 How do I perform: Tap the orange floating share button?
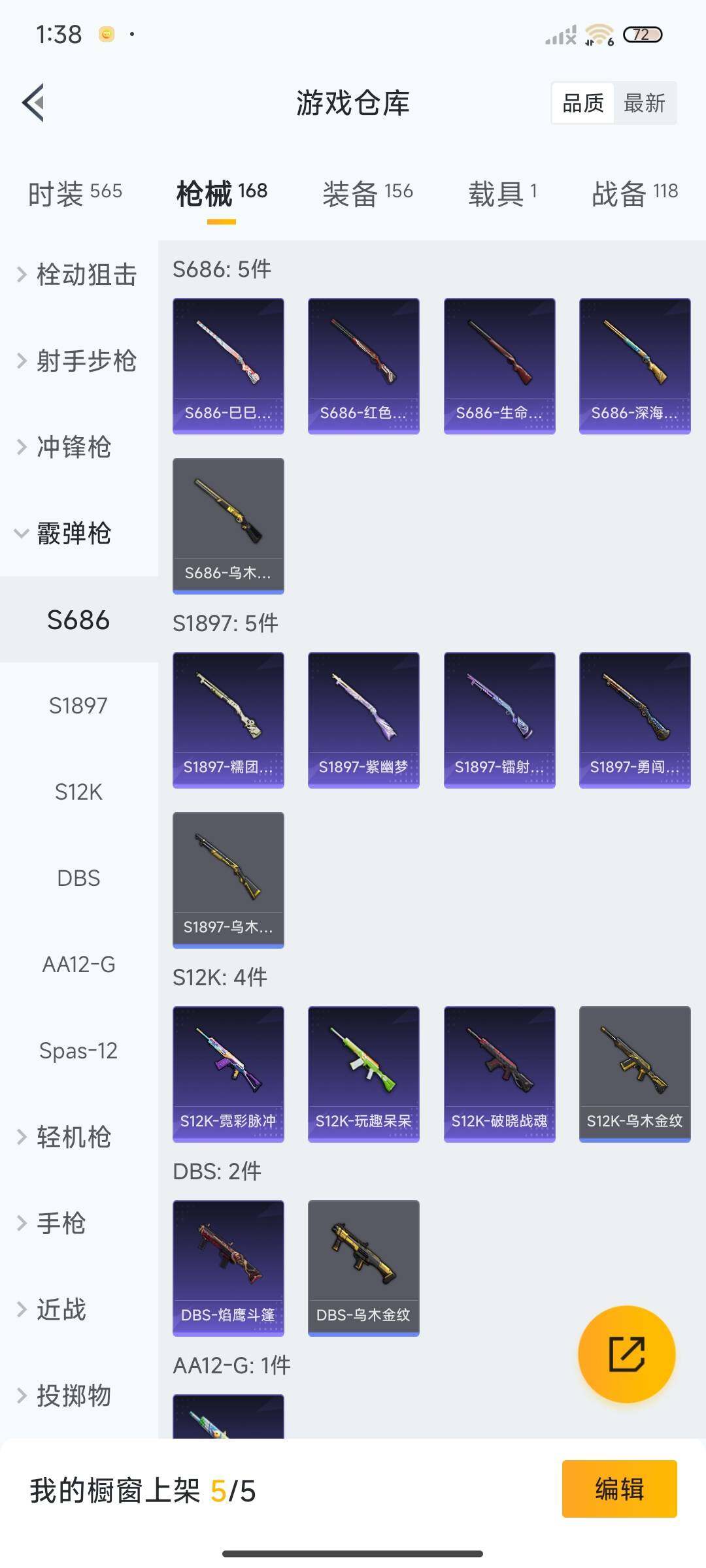(626, 1354)
